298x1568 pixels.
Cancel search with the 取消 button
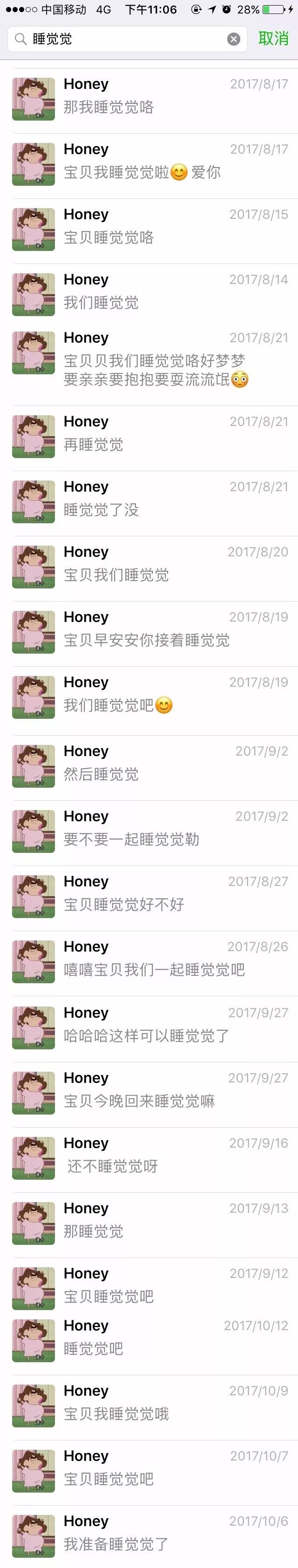(273, 38)
